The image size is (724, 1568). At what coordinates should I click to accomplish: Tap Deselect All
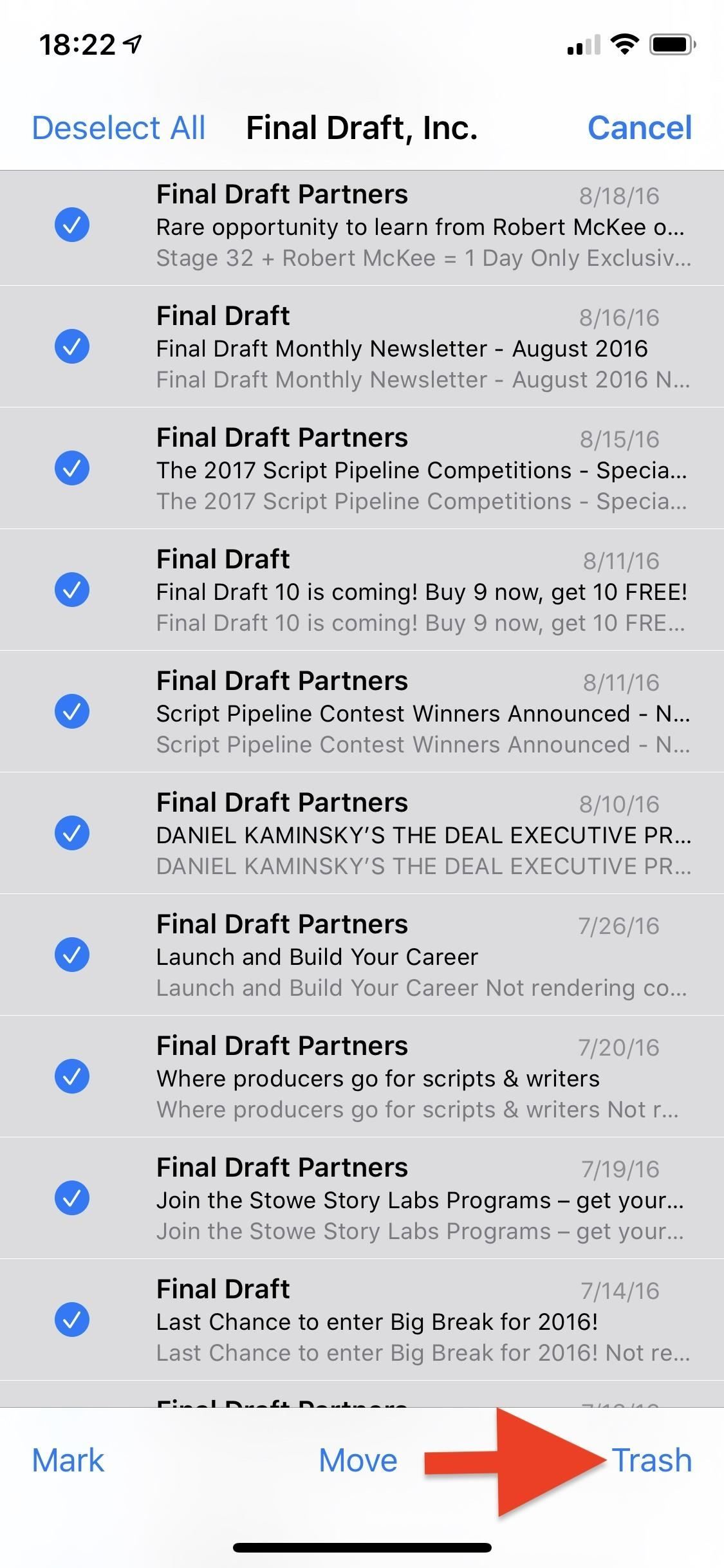pos(118,127)
